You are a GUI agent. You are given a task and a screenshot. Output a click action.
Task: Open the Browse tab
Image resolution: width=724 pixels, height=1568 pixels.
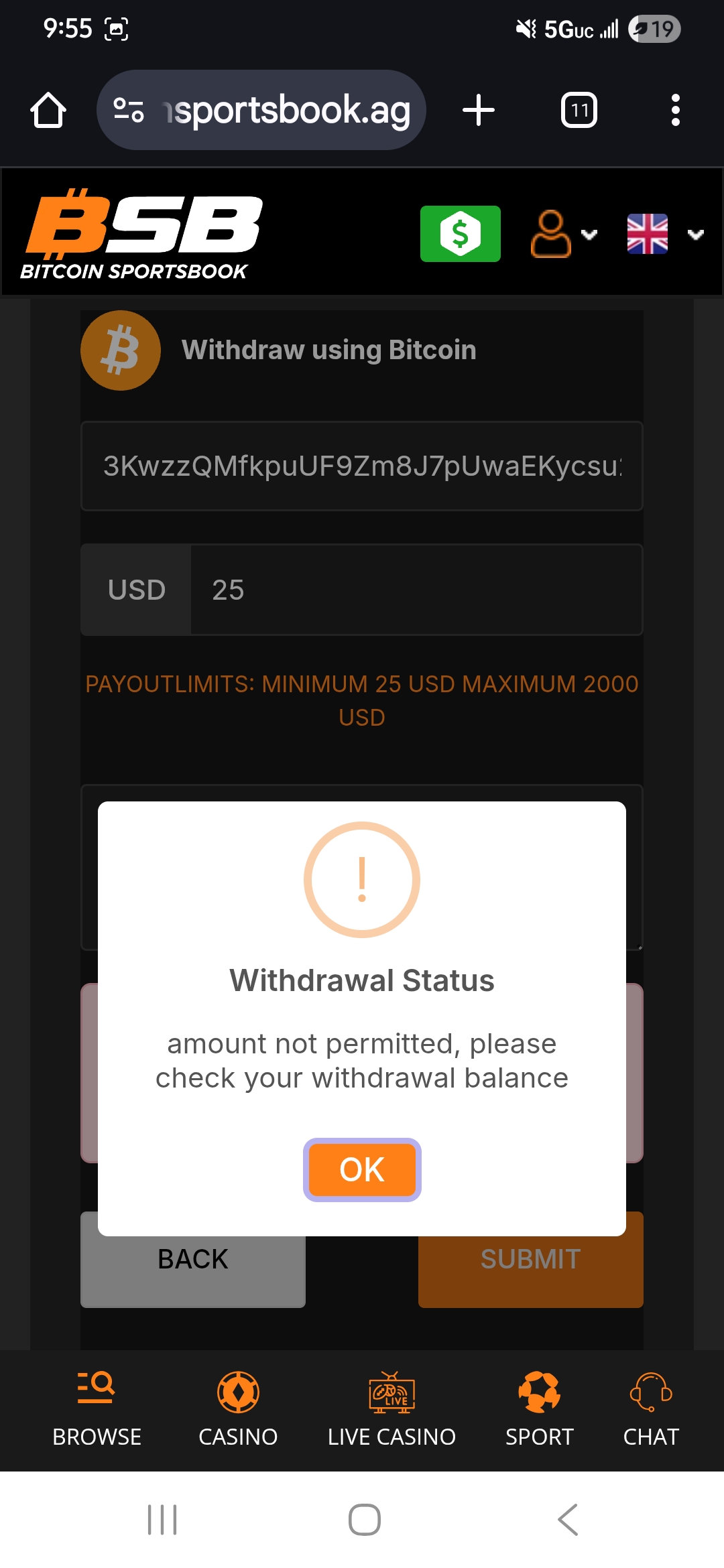(97, 1409)
